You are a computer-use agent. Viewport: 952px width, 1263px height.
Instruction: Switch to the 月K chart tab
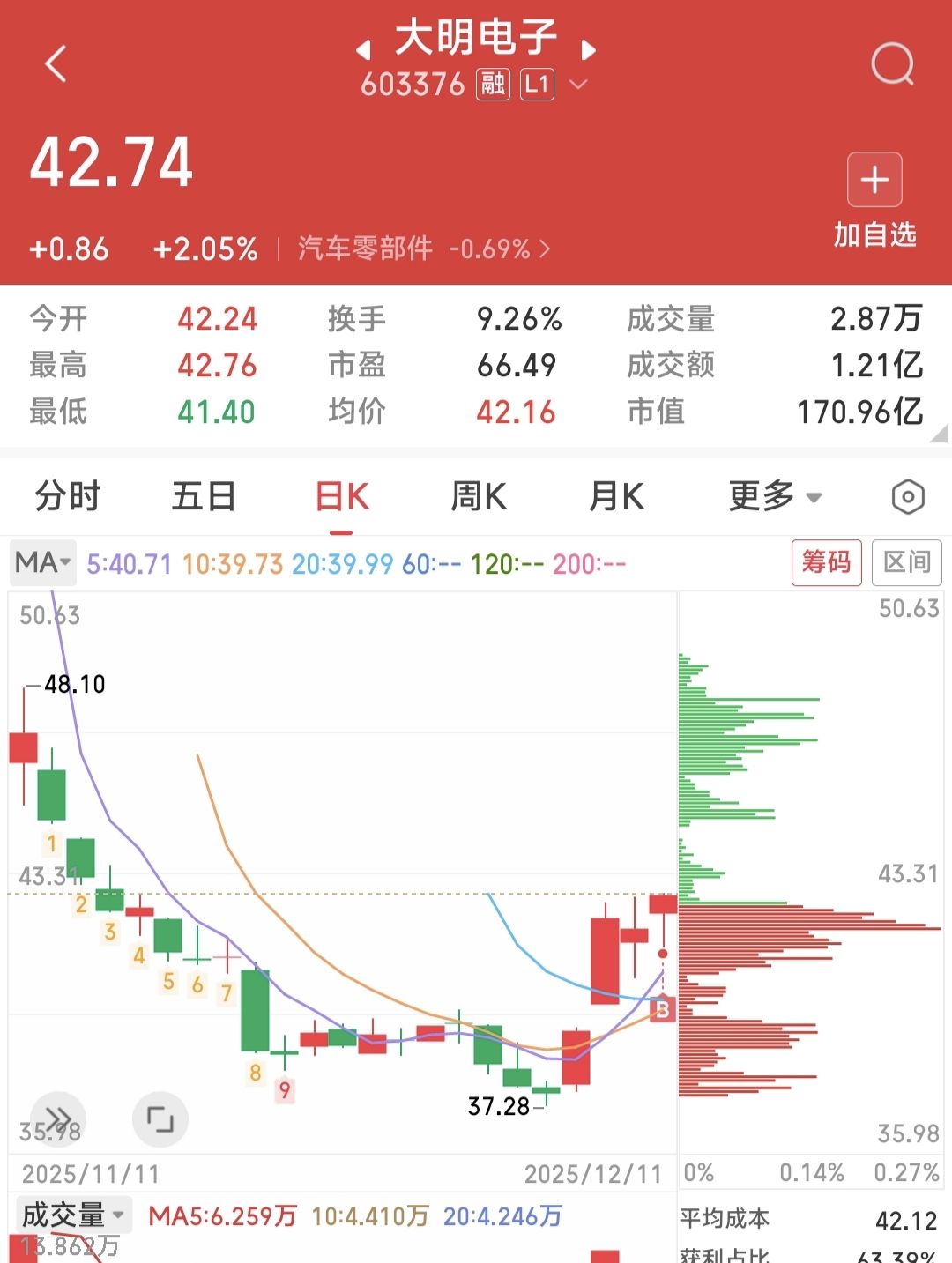coord(616,496)
